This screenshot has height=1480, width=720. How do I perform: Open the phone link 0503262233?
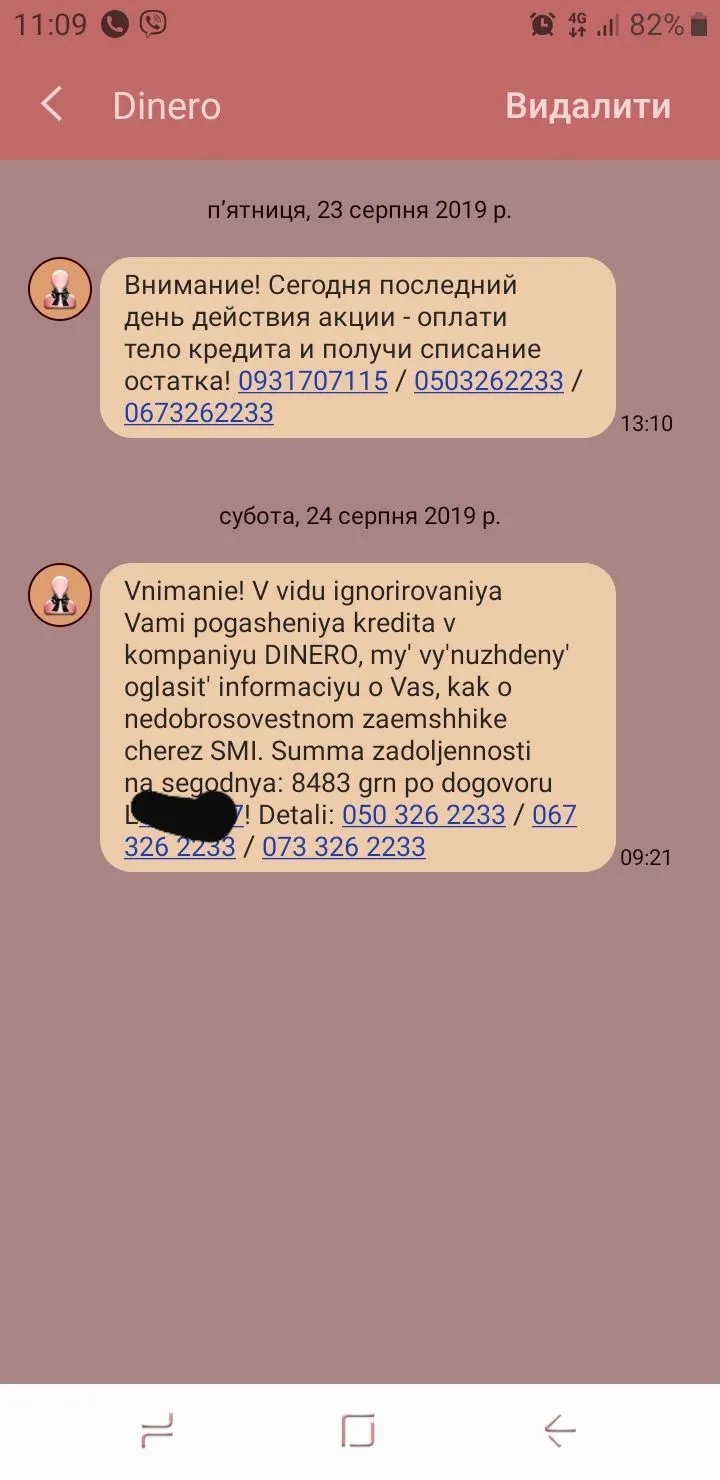[489, 381]
